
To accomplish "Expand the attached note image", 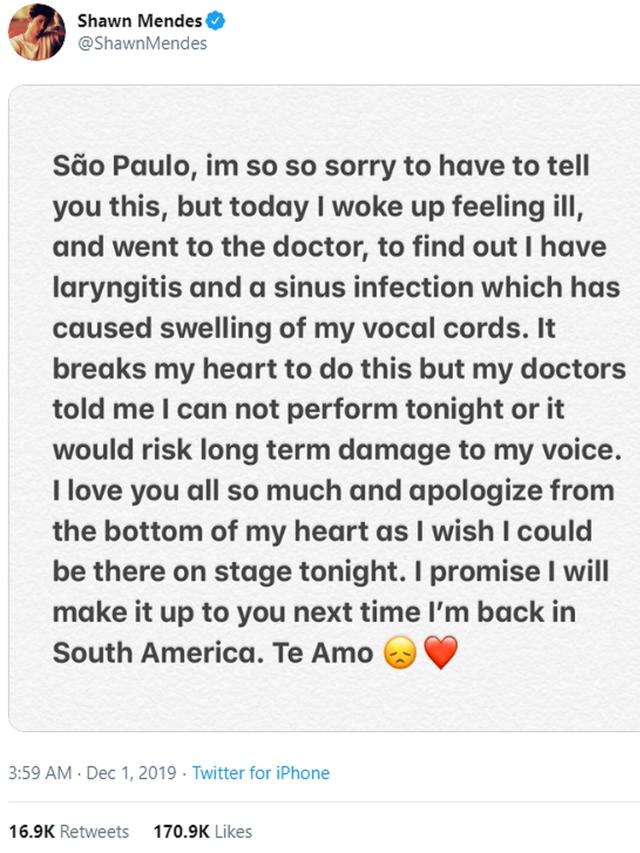I will (323, 408).
